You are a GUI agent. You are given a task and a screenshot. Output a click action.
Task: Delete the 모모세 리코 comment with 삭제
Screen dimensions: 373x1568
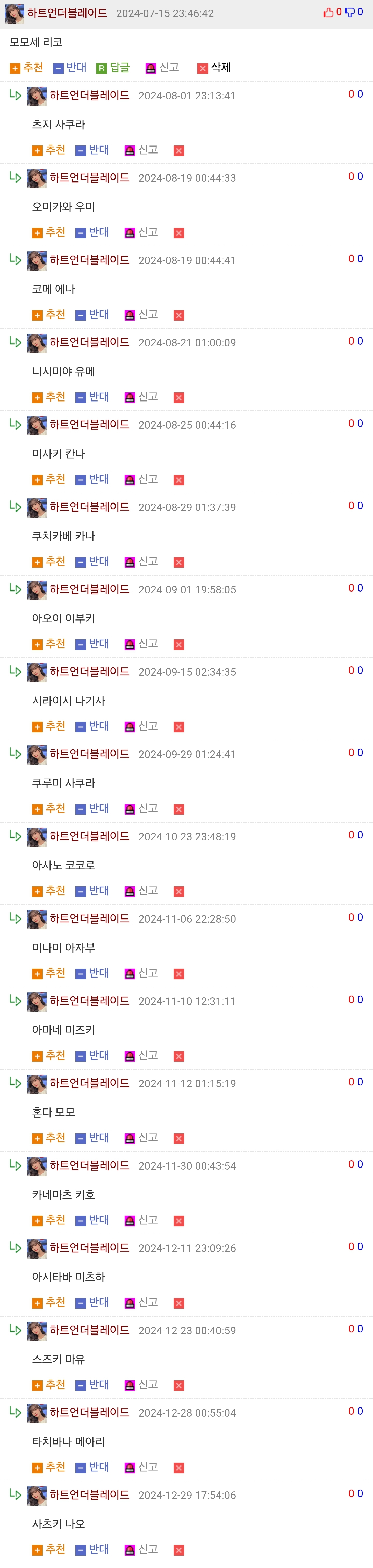pos(214,68)
